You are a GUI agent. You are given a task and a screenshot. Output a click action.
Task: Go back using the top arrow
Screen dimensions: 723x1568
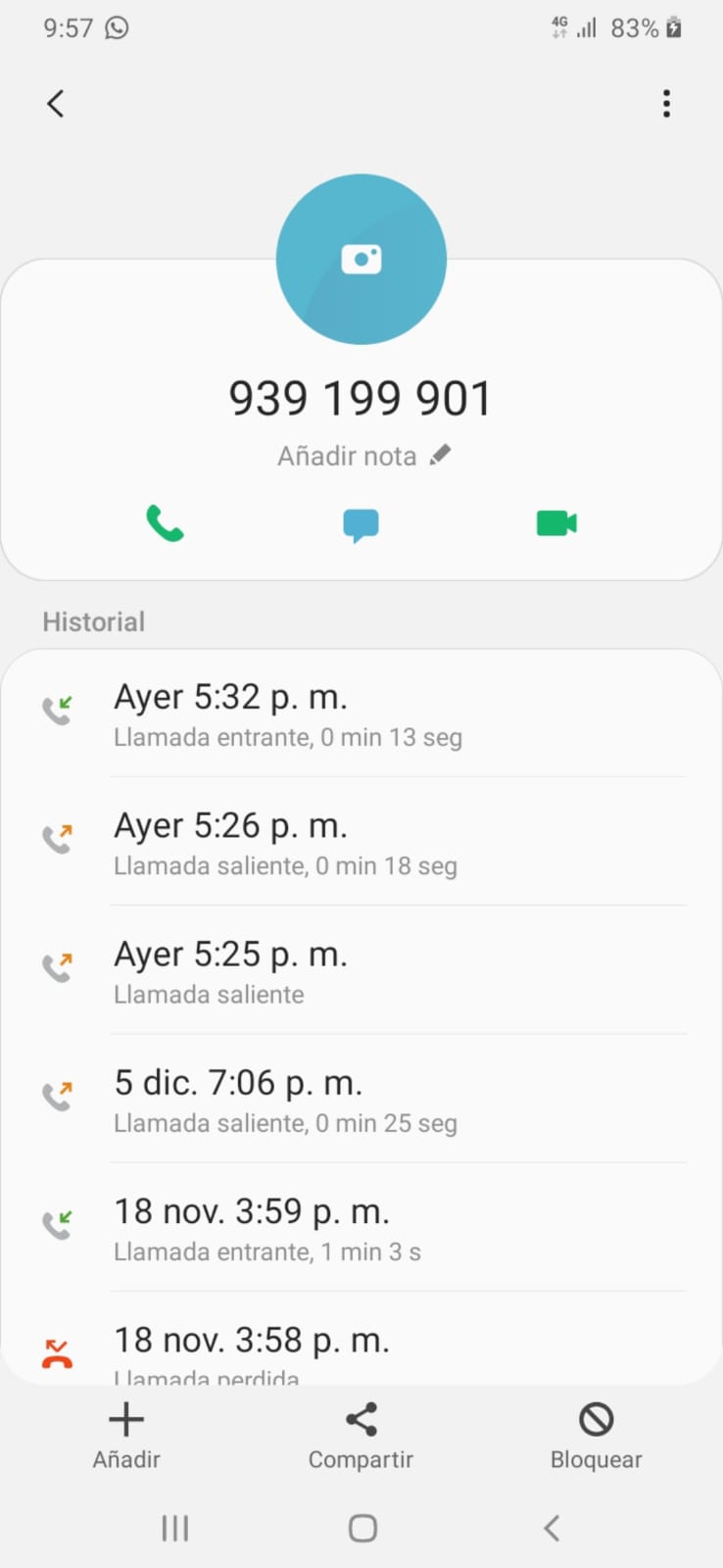pos(56,104)
